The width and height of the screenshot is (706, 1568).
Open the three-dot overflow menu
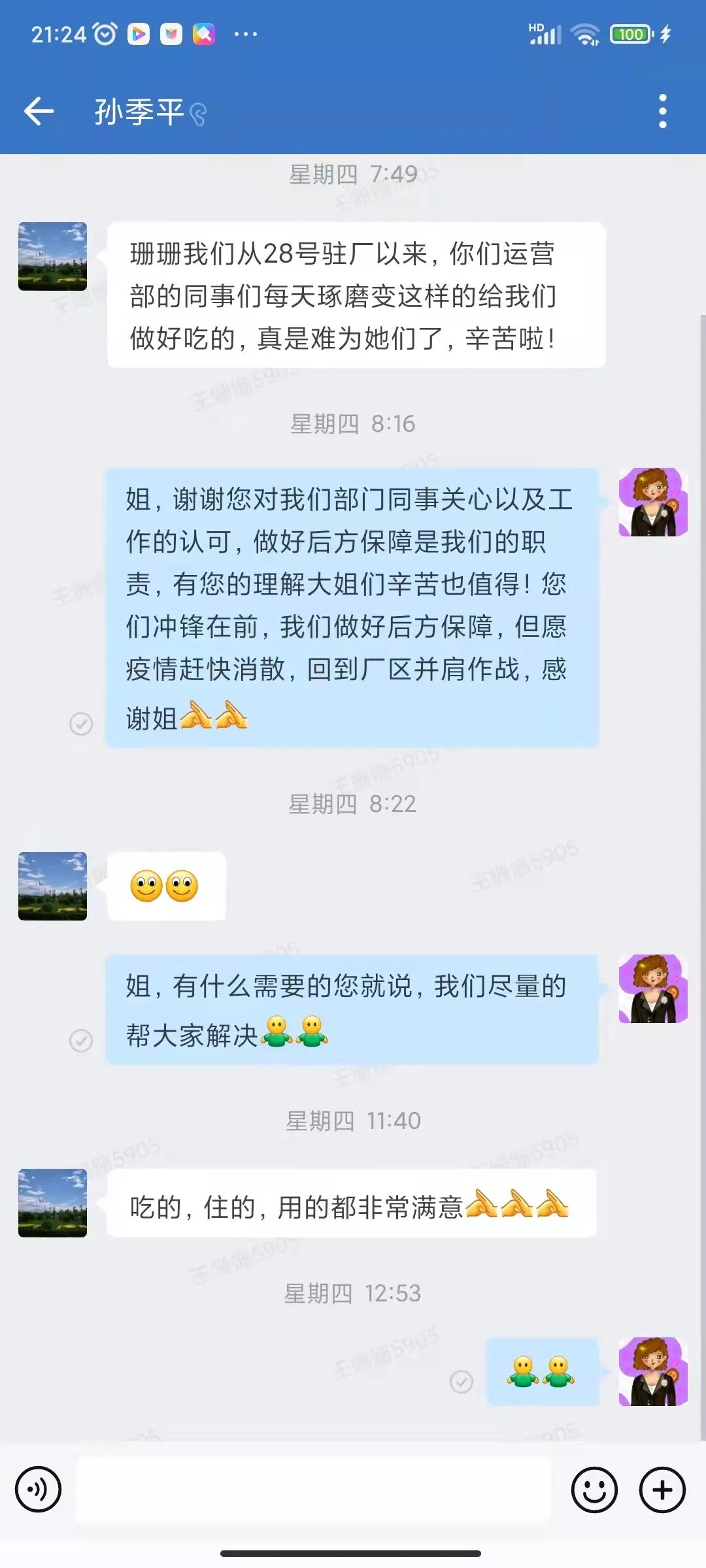coord(662,111)
